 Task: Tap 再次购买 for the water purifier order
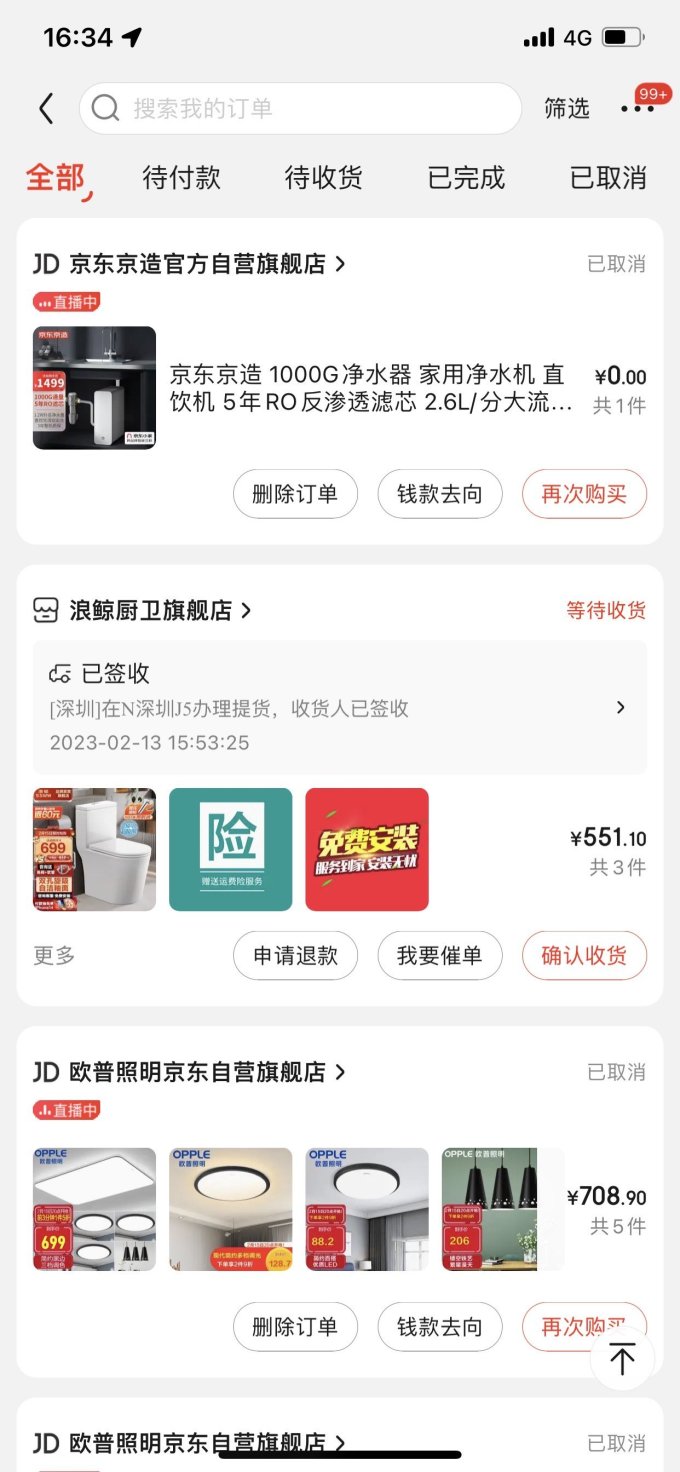pyautogui.click(x=584, y=494)
